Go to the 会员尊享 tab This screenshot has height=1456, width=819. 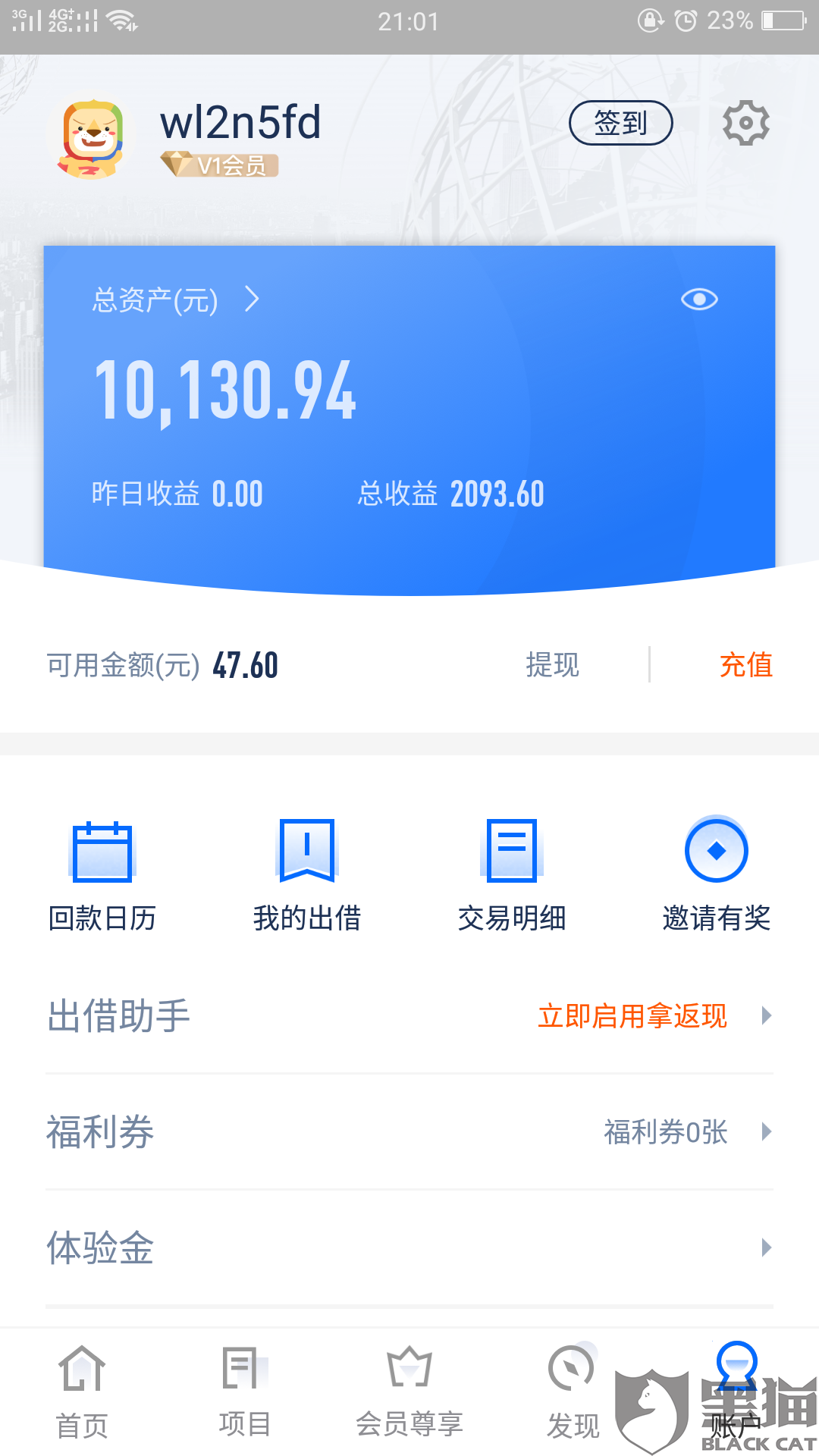pyautogui.click(x=409, y=1392)
